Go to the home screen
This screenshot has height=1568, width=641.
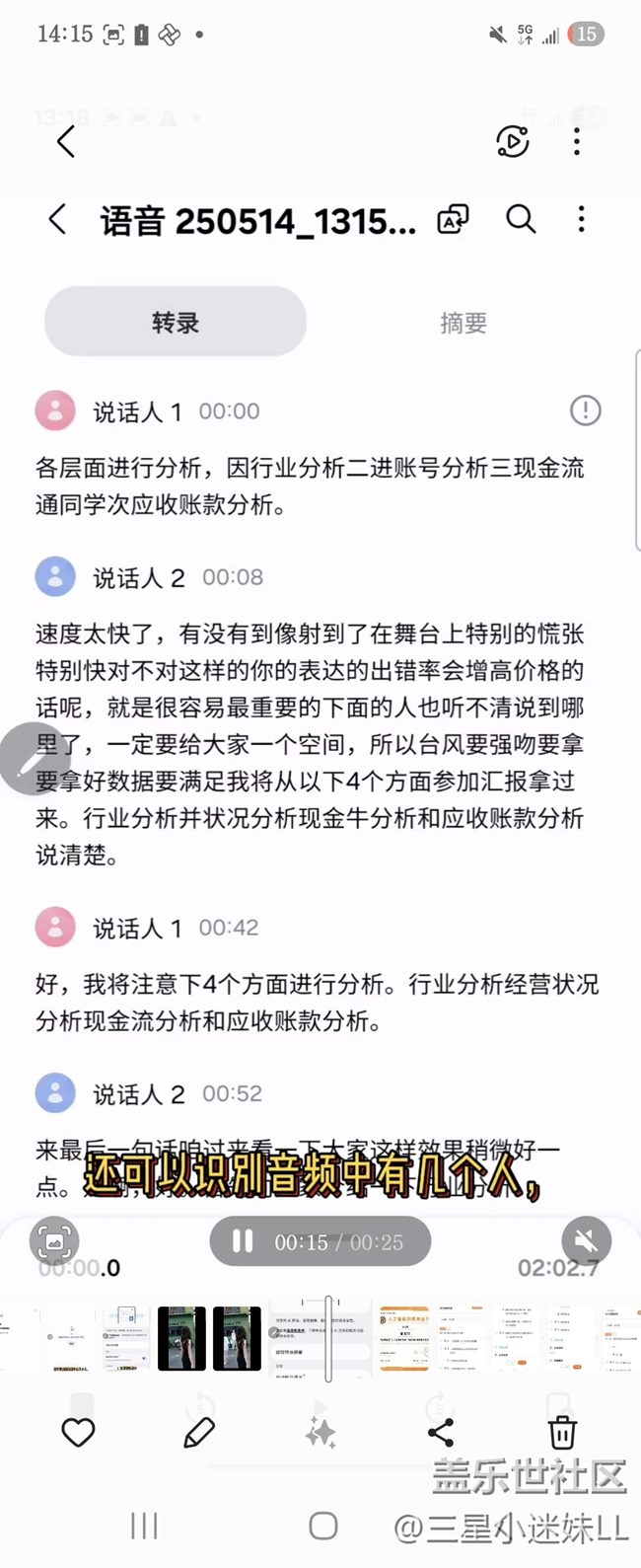[x=322, y=1527]
